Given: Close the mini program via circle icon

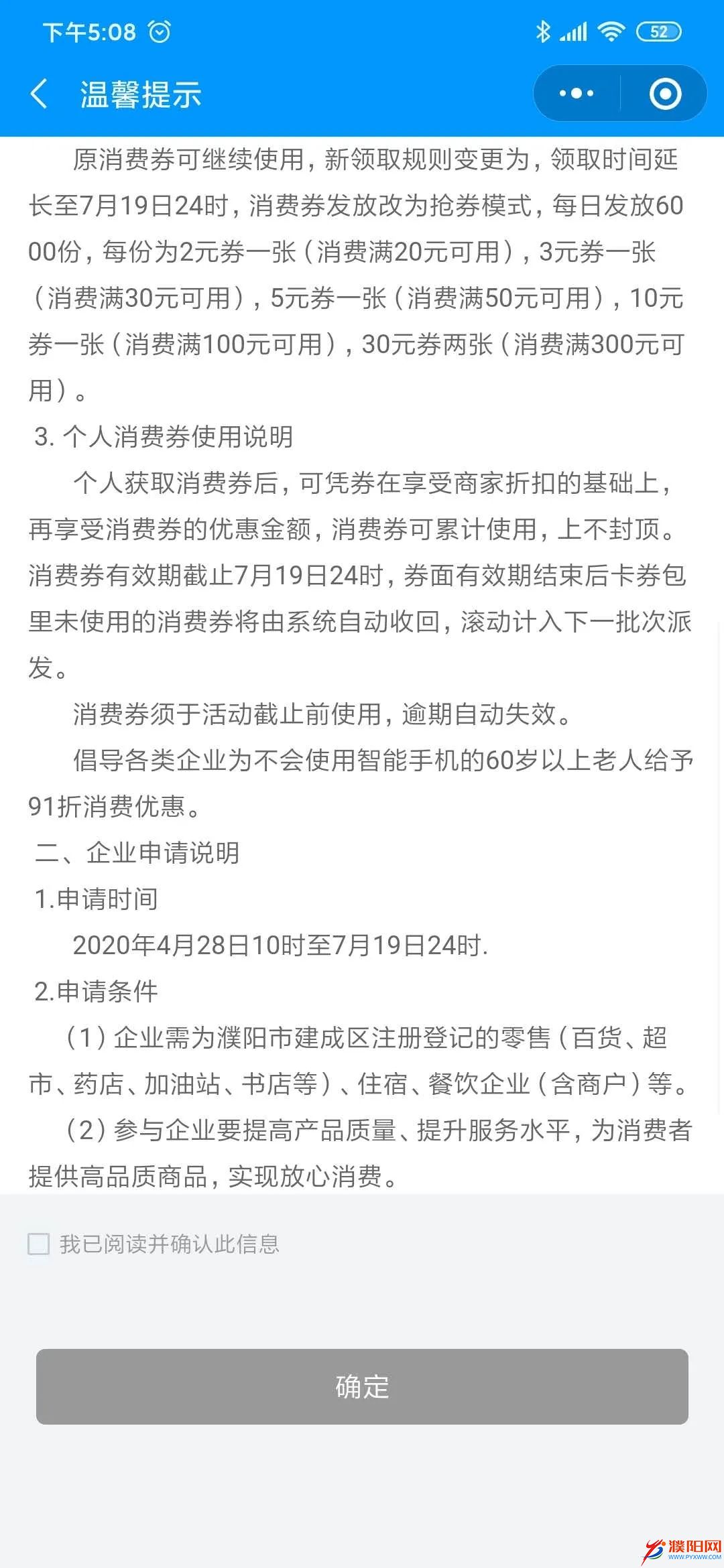Looking at the screenshot, I should coord(665,94).
